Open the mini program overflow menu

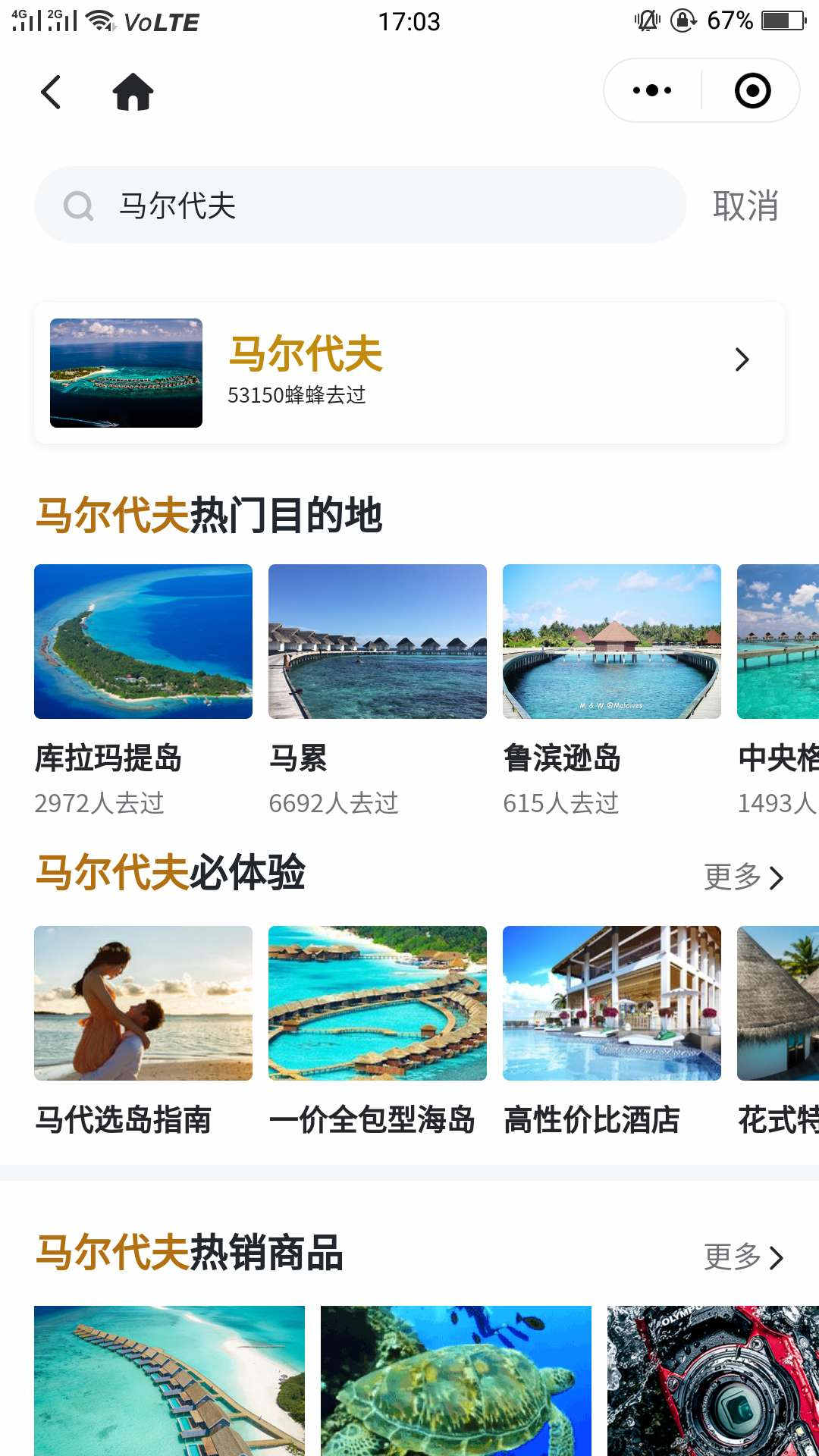click(x=652, y=91)
